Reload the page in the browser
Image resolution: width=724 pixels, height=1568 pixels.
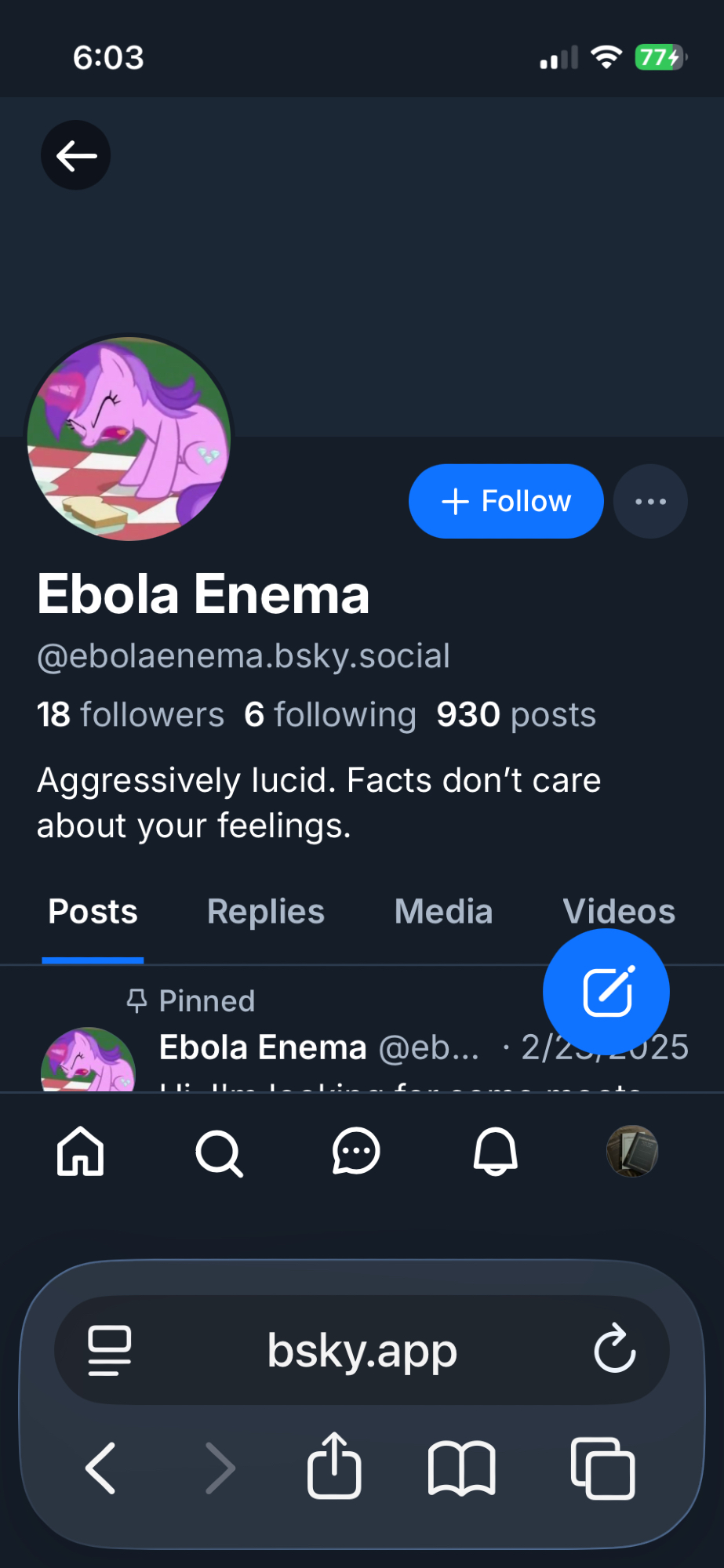click(x=614, y=1349)
